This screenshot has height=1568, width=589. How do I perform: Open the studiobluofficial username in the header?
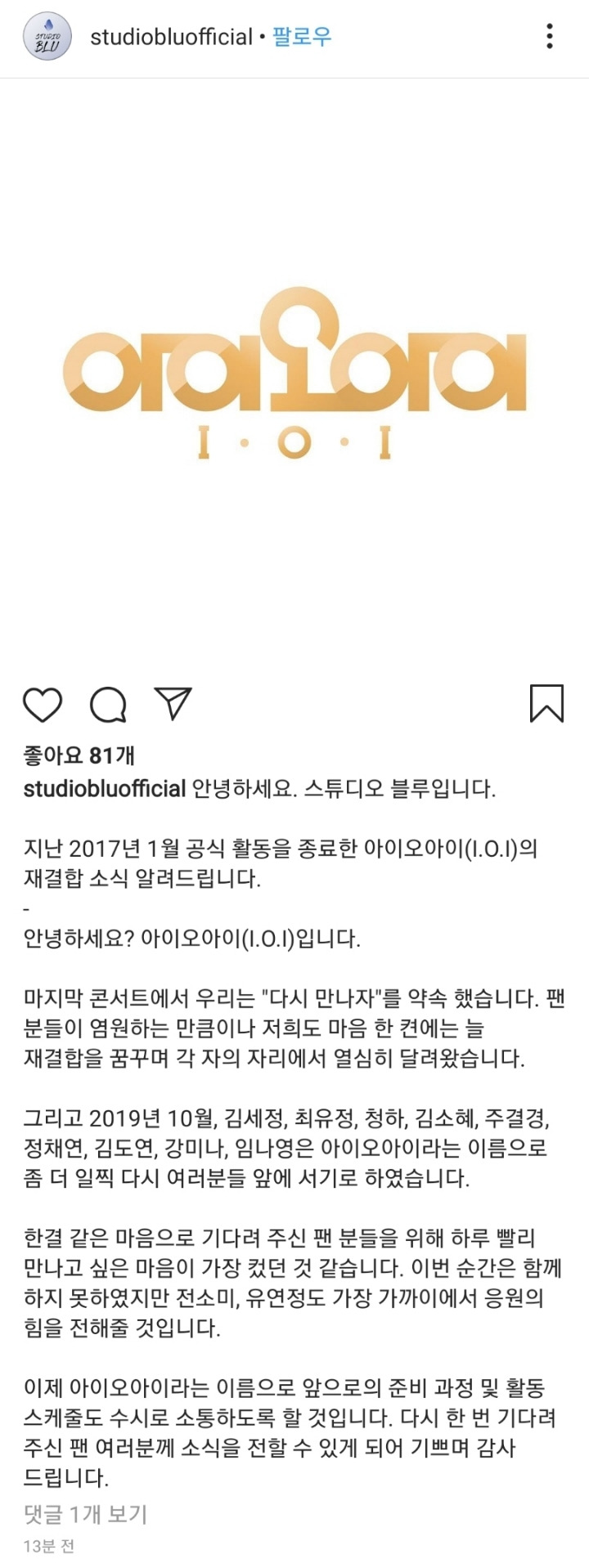pyautogui.click(x=171, y=37)
